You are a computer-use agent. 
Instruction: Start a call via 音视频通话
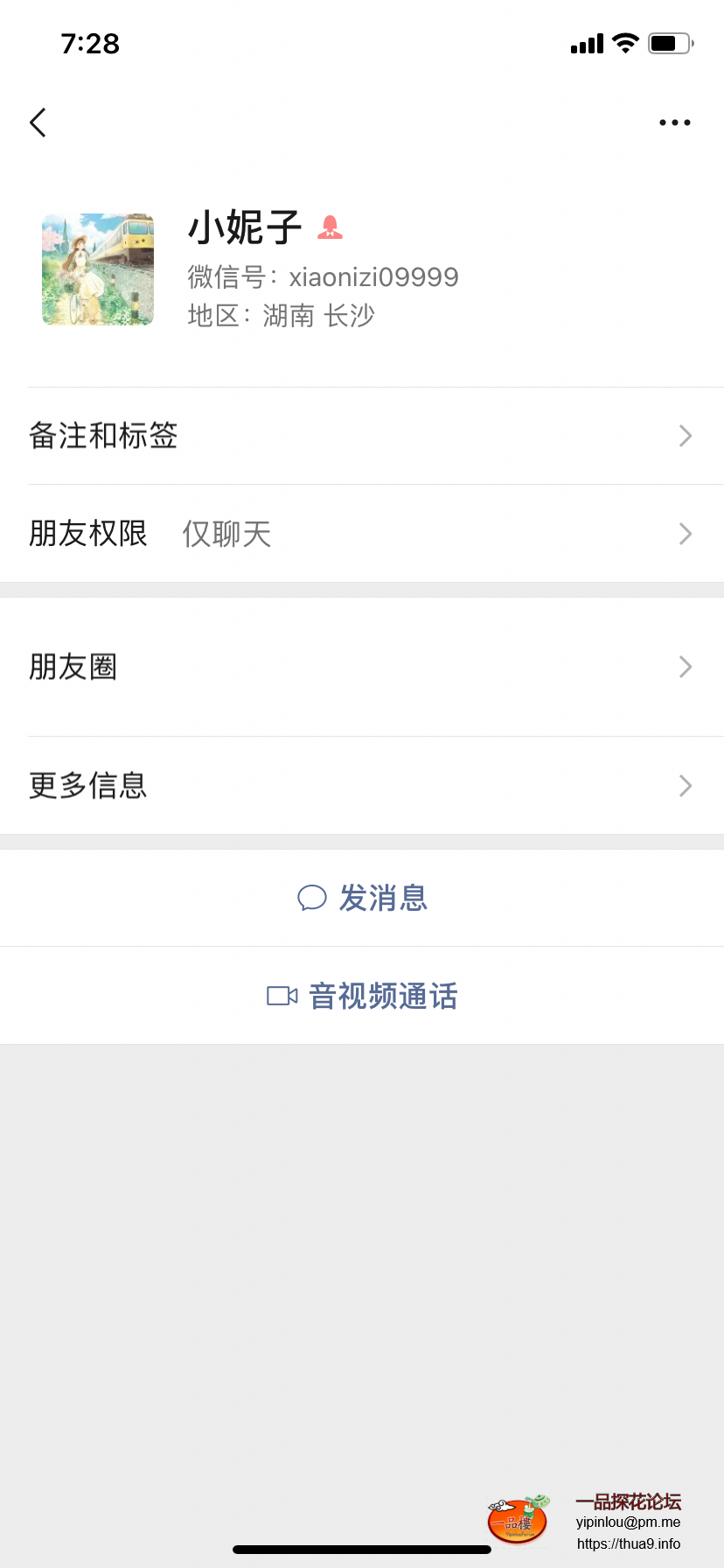point(381,996)
